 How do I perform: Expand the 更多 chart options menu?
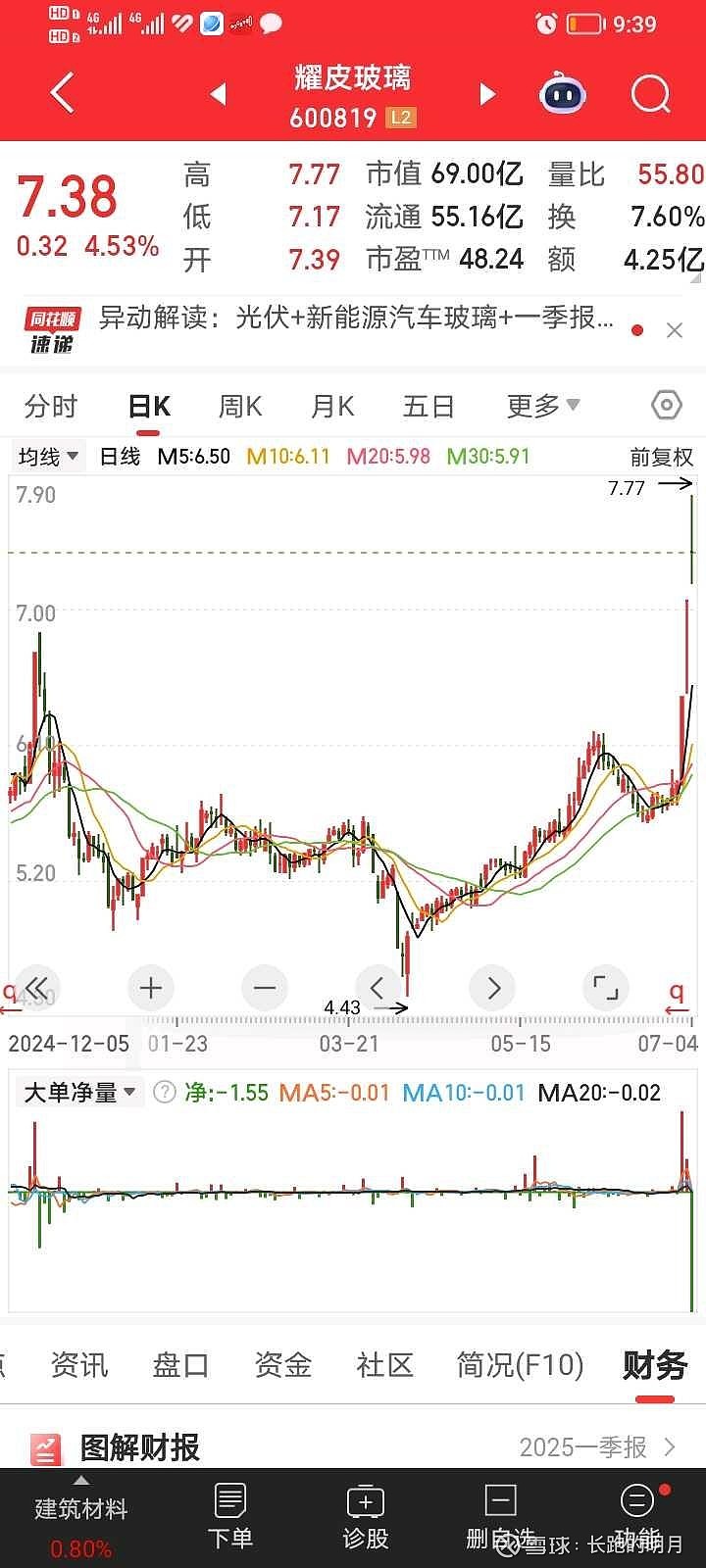[540, 405]
